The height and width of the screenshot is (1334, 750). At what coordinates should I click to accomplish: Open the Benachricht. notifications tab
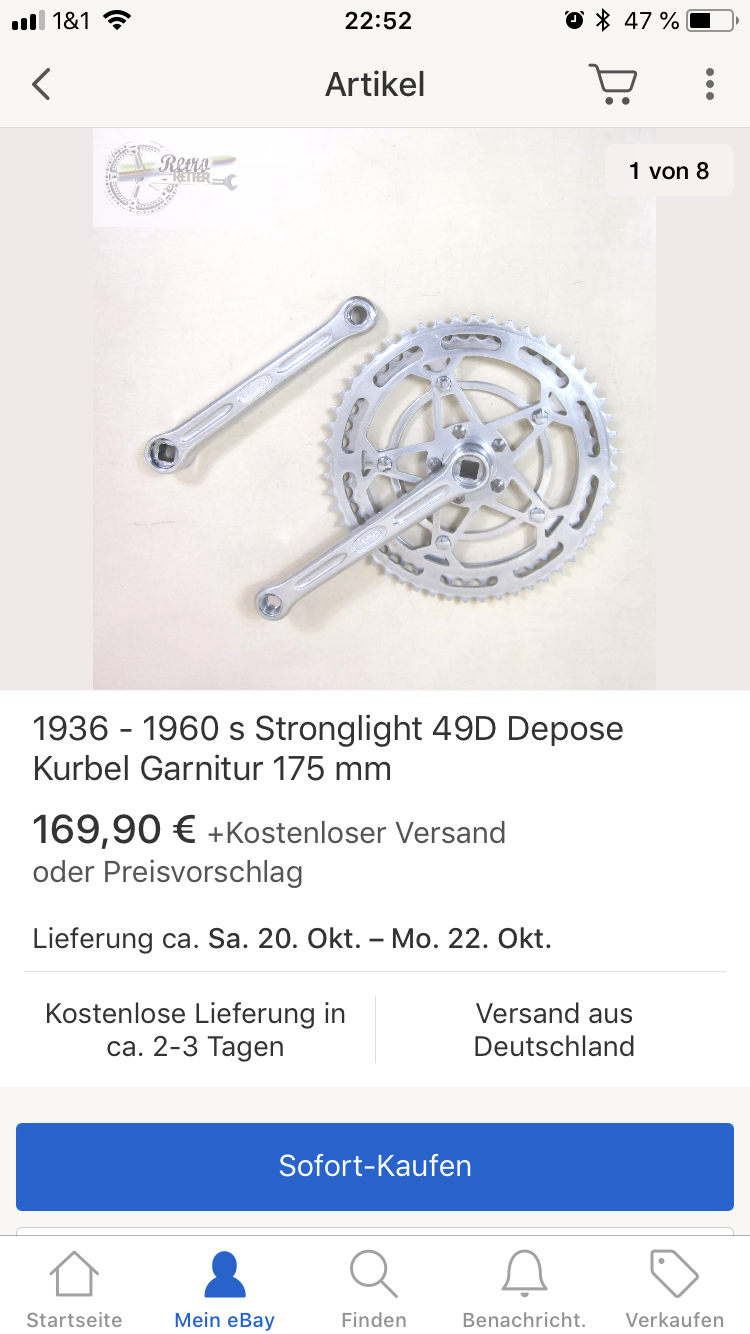click(x=524, y=1289)
